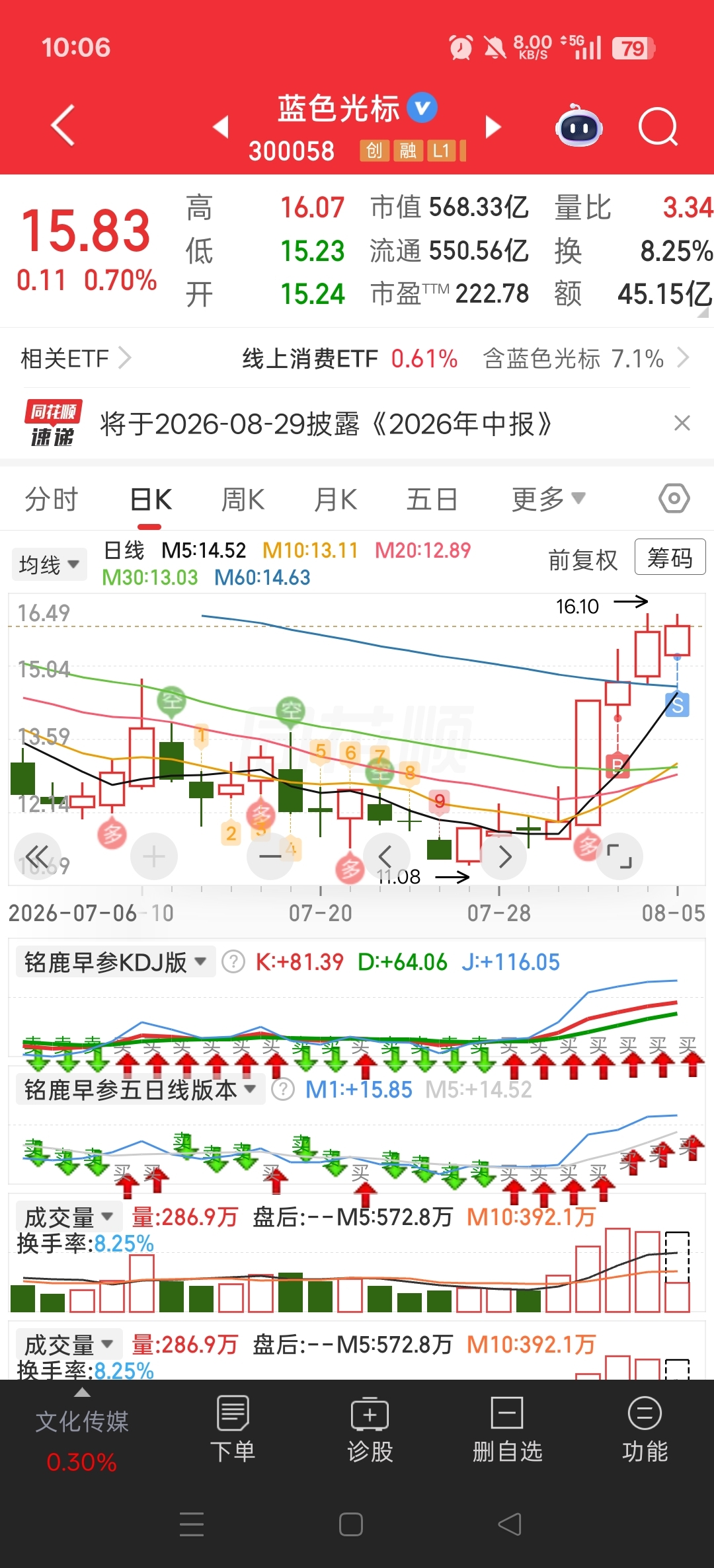Viewport: 714px width, 1568px height.
Task: Open the AI robot assistant icon
Action: click(x=578, y=126)
